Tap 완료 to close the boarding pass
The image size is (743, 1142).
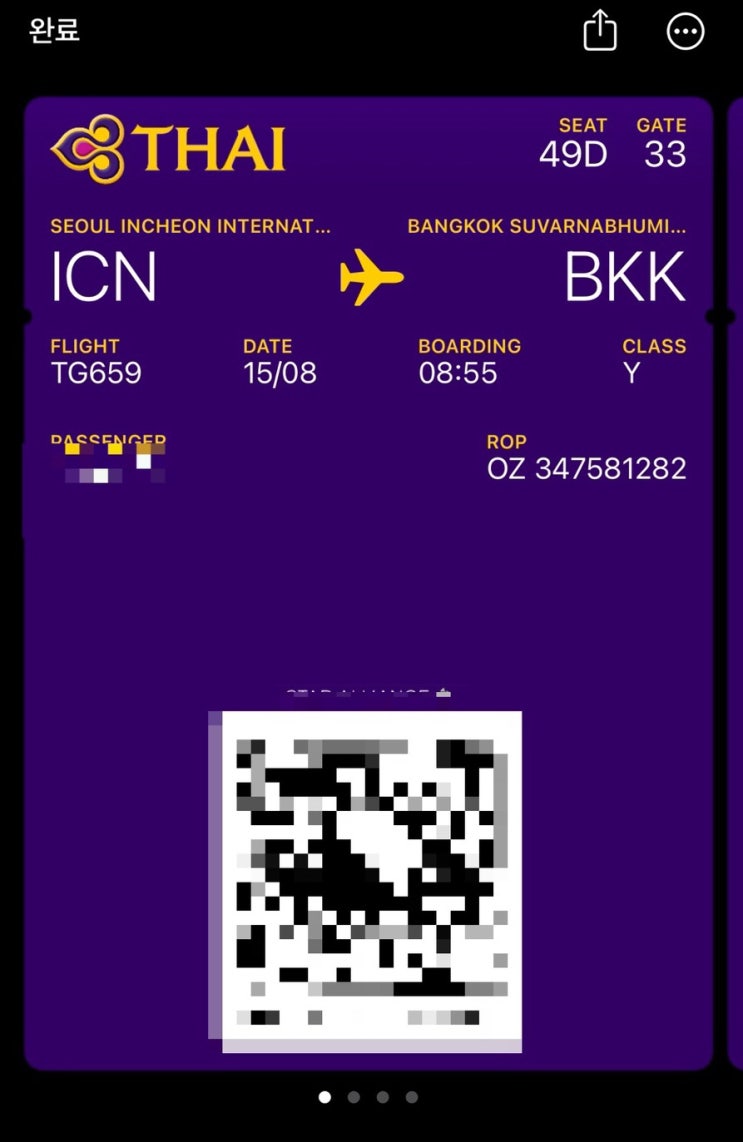[54, 30]
